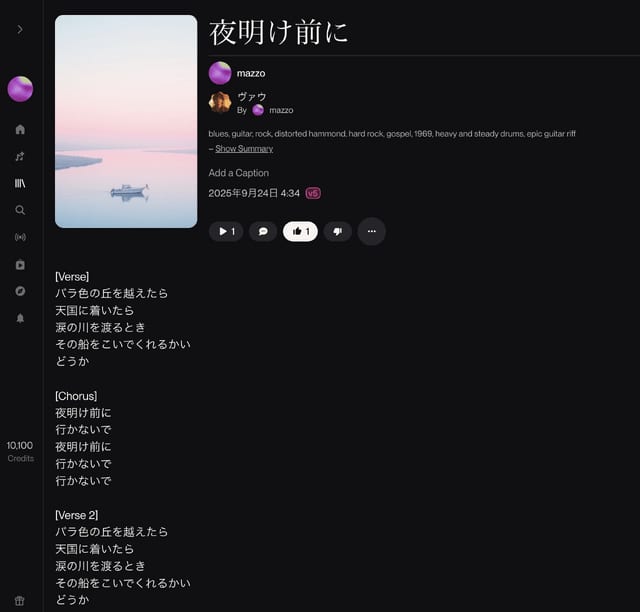This screenshot has height=612, width=640.
Task: Open the three-dot more options menu
Action: click(x=371, y=232)
